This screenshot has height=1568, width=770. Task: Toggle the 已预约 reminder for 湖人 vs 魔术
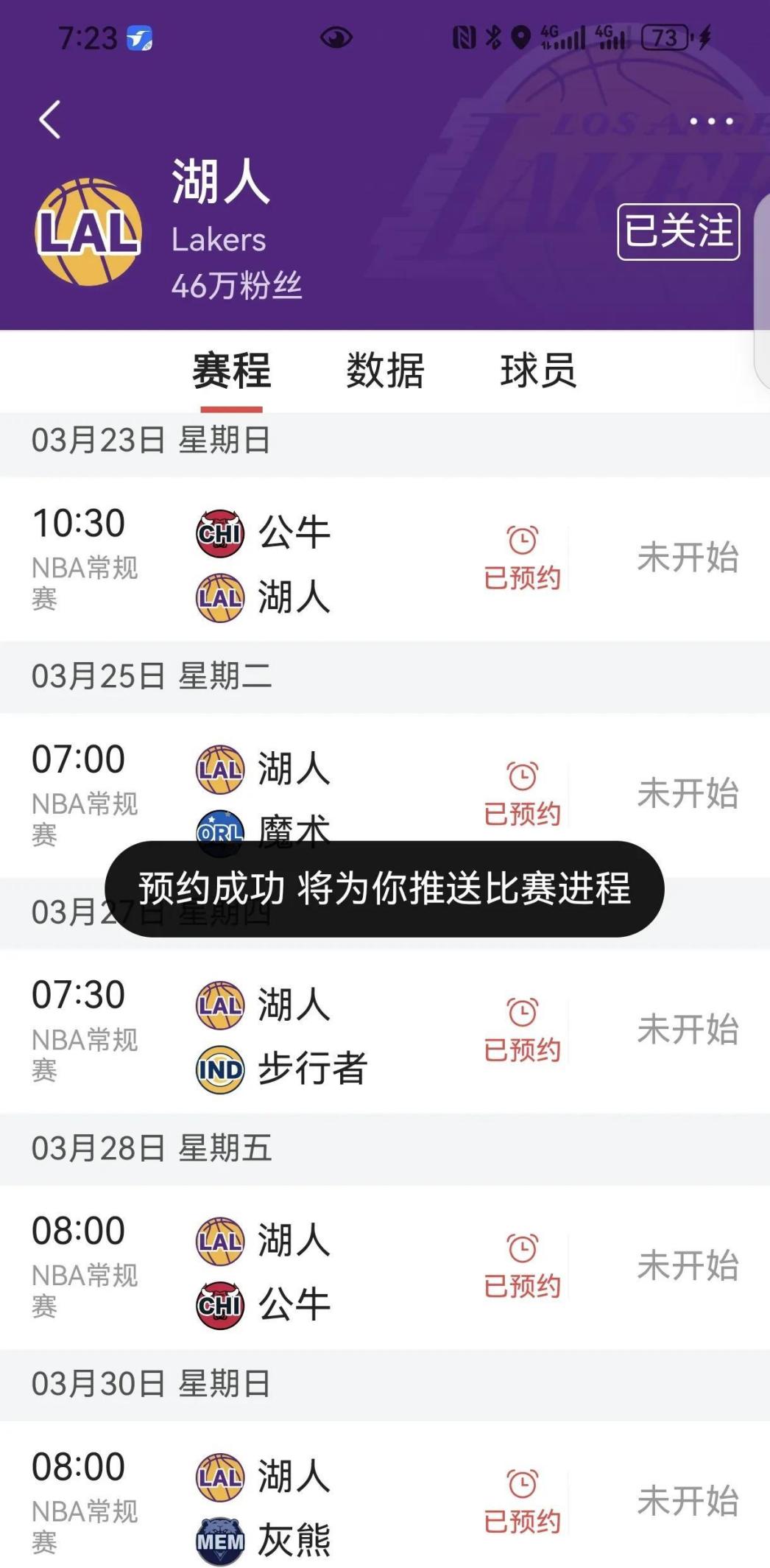coord(522,795)
